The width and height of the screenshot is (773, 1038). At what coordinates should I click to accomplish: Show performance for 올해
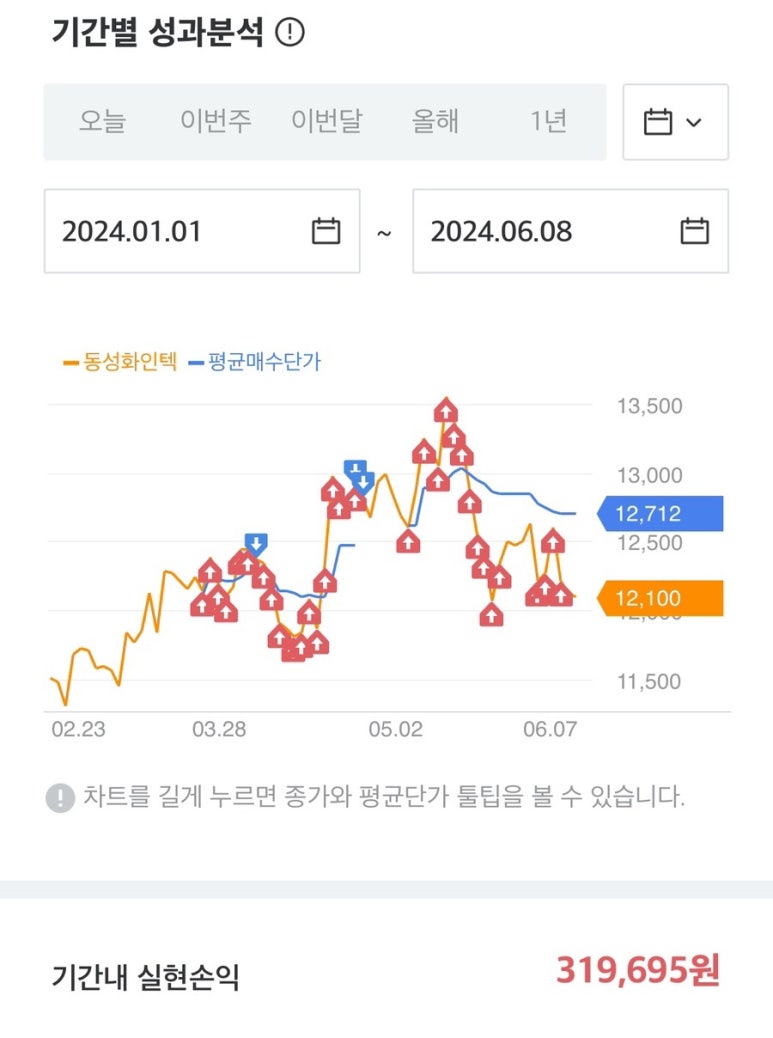pyautogui.click(x=436, y=122)
